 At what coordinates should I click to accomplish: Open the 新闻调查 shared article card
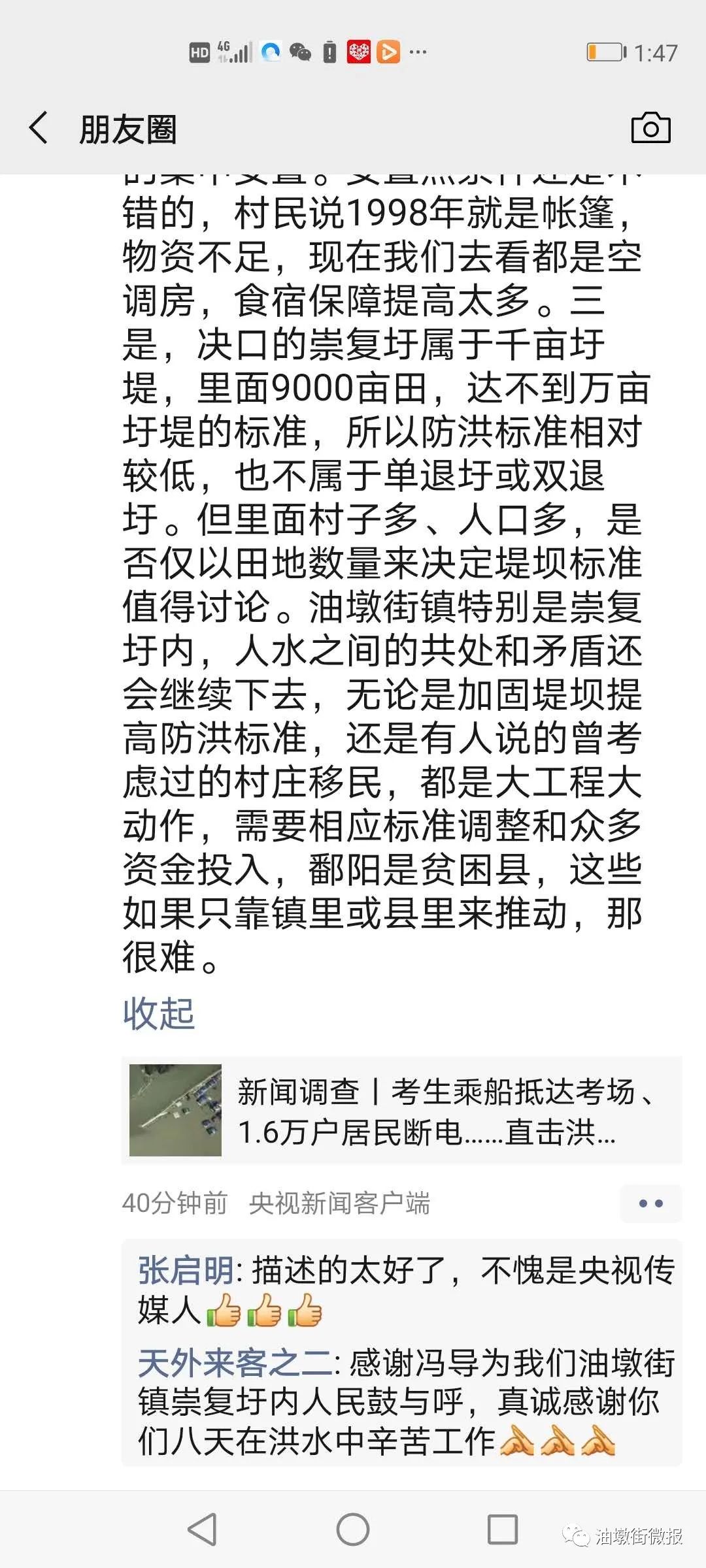point(401,1110)
